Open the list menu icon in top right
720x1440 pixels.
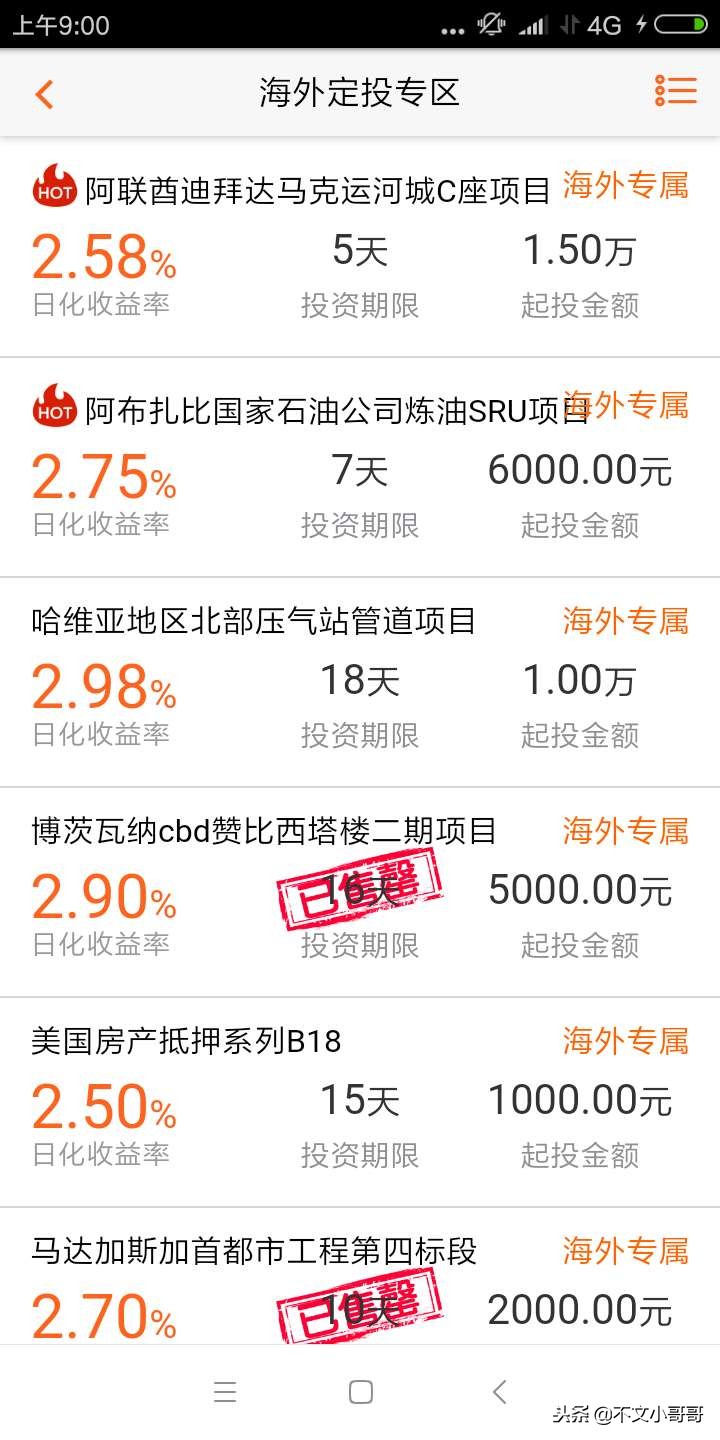pyautogui.click(x=675, y=91)
